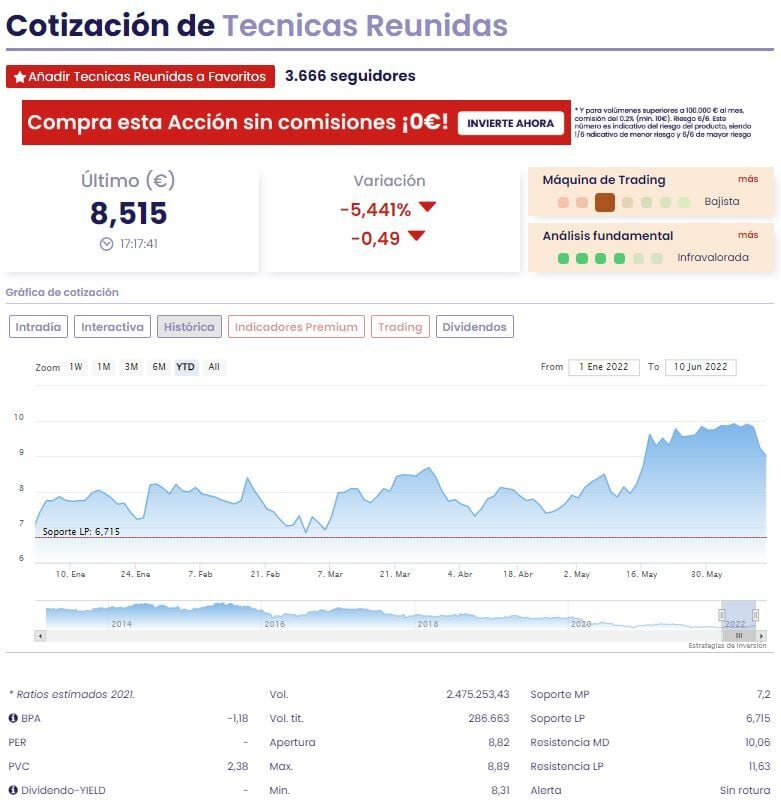
Task: Edit the To date field
Action: point(700,367)
